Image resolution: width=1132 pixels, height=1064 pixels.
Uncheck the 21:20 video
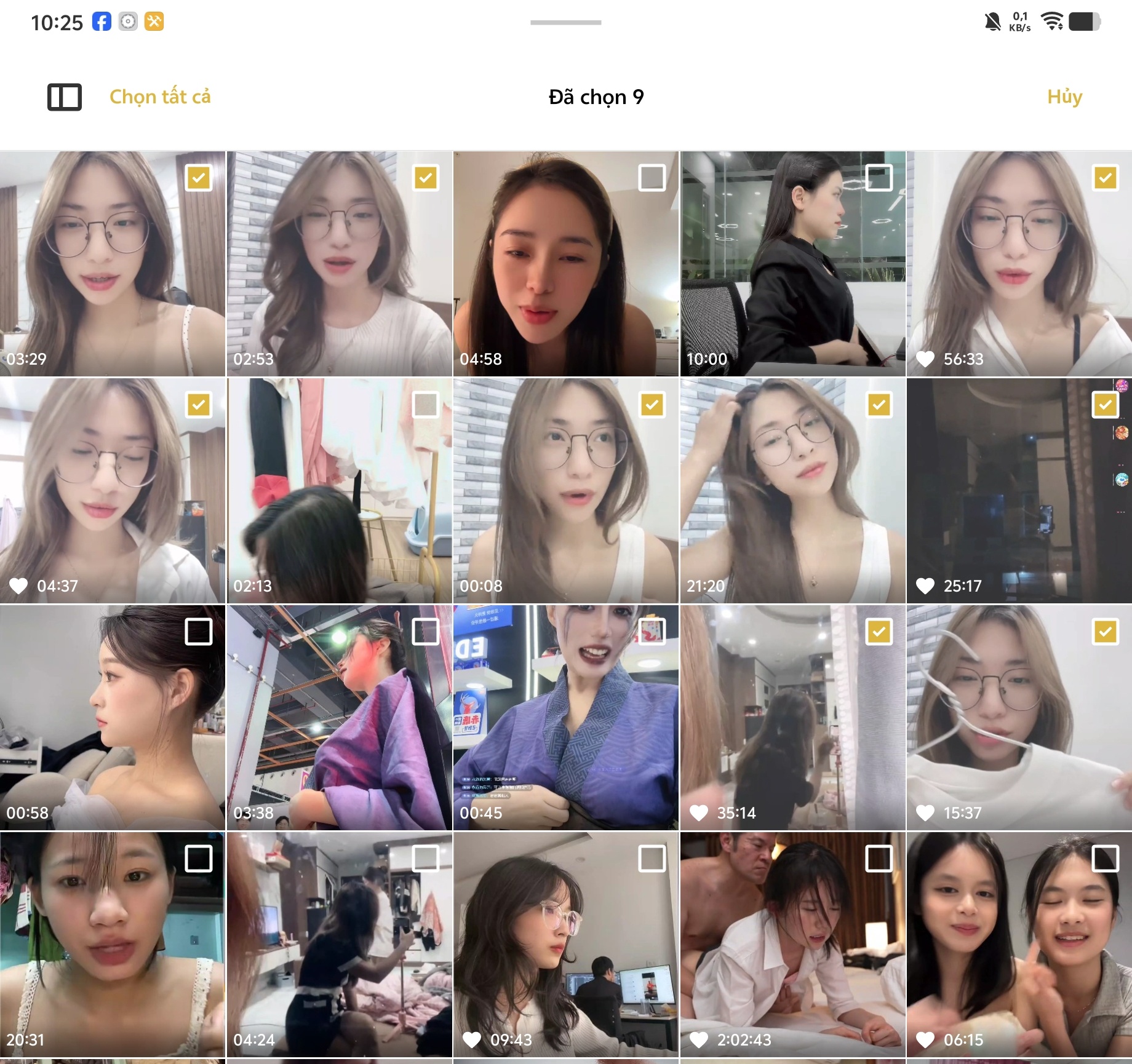(879, 405)
